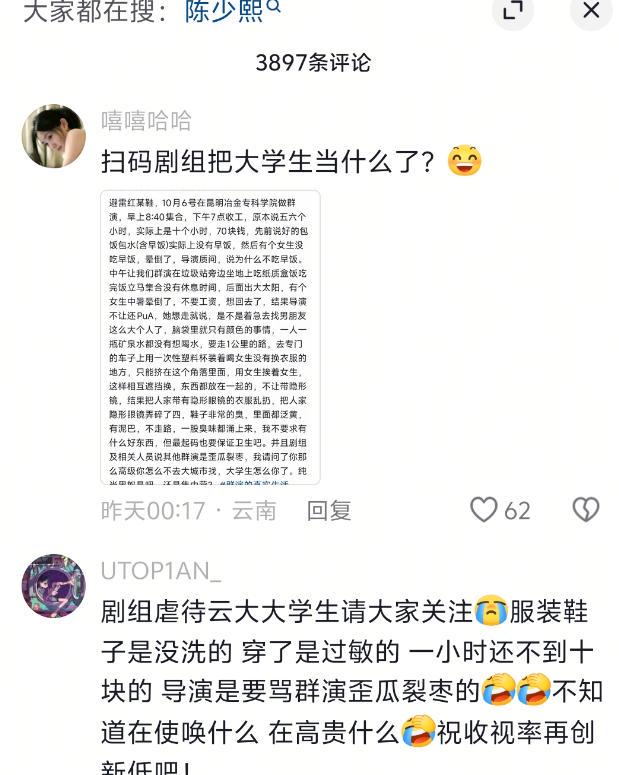The width and height of the screenshot is (619, 775).
Task: Open 嘻嘻哈哈's profile avatar
Action: (54, 136)
